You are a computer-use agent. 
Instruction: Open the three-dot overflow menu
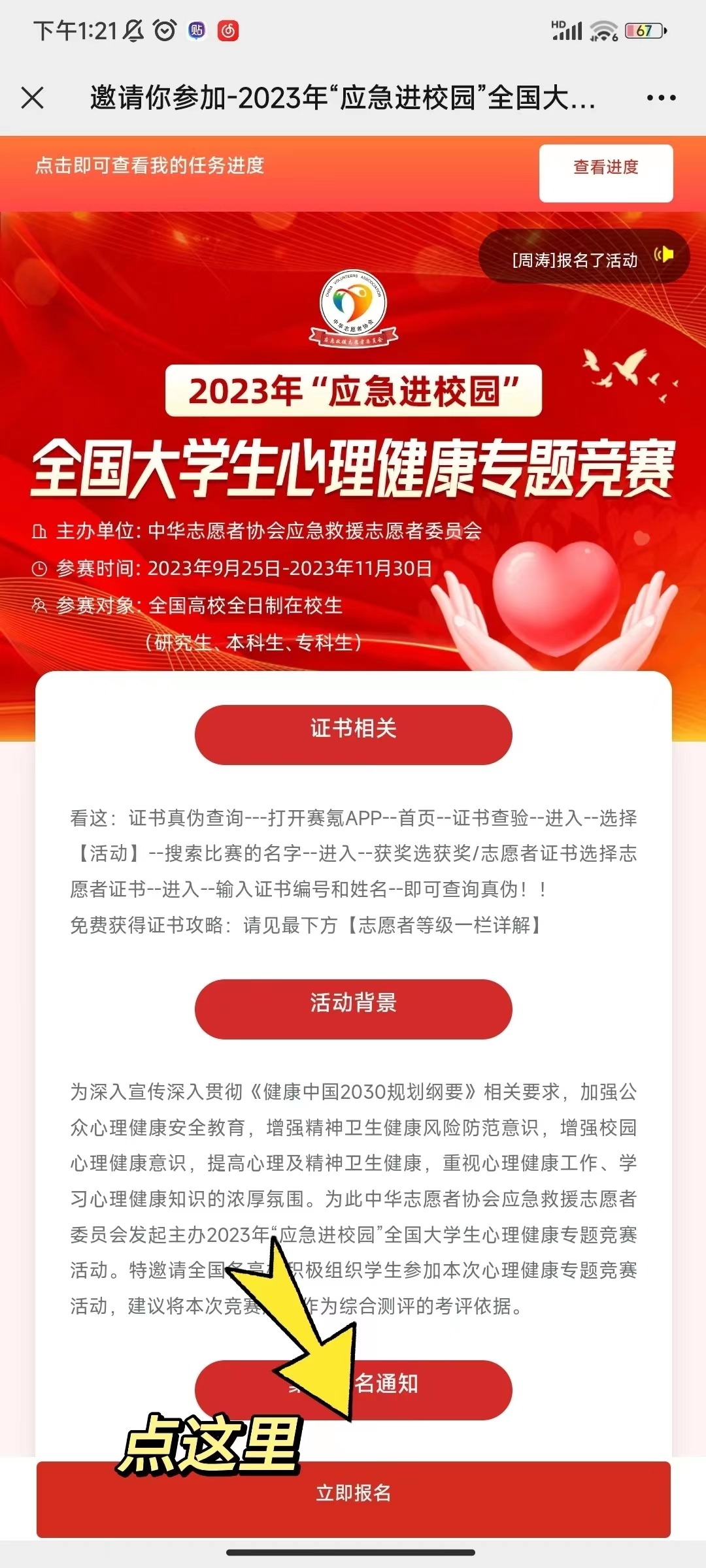click(661, 98)
